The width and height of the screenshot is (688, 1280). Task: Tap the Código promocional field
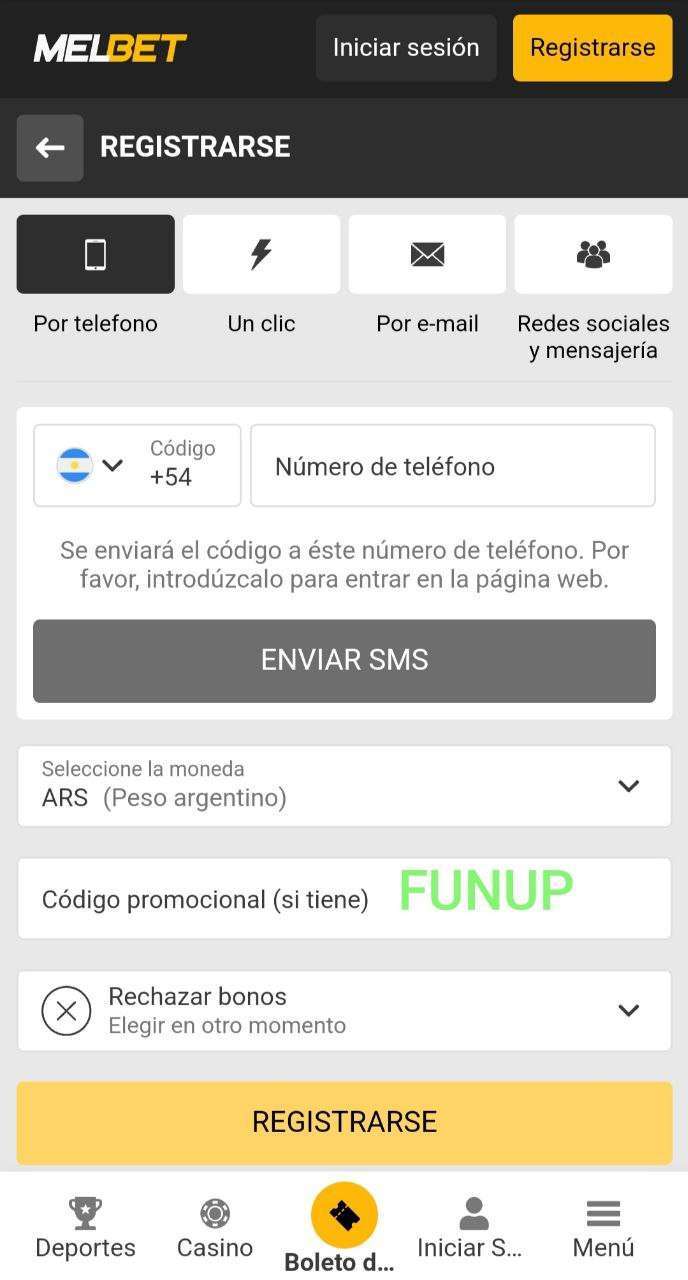click(344, 898)
